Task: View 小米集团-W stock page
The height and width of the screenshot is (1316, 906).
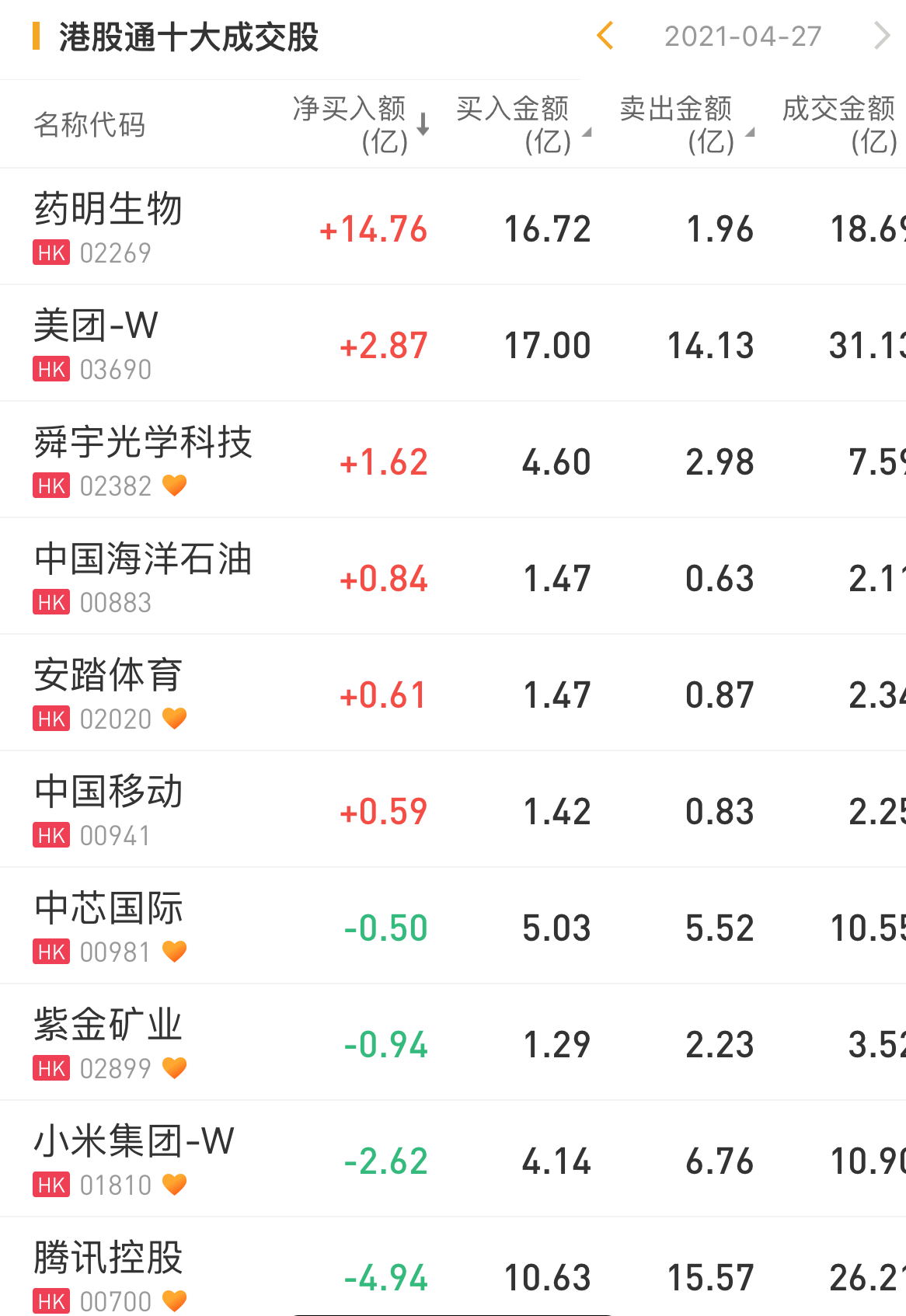Action: pyautogui.click(x=134, y=1158)
